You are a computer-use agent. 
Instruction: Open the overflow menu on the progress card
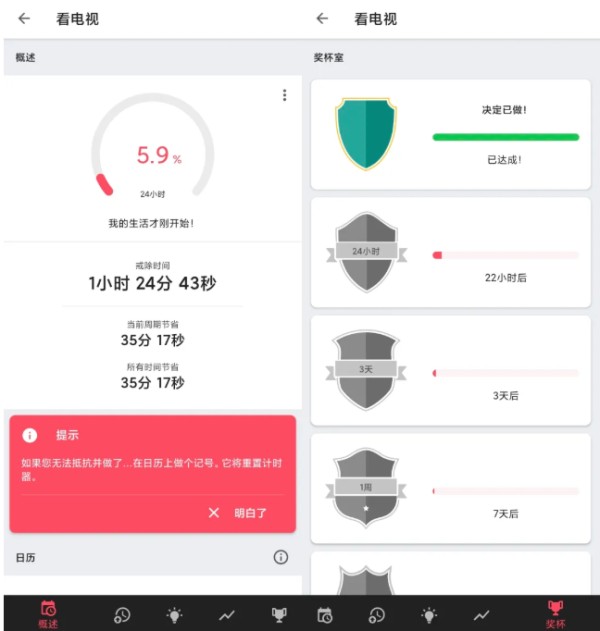pyautogui.click(x=284, y=95)
